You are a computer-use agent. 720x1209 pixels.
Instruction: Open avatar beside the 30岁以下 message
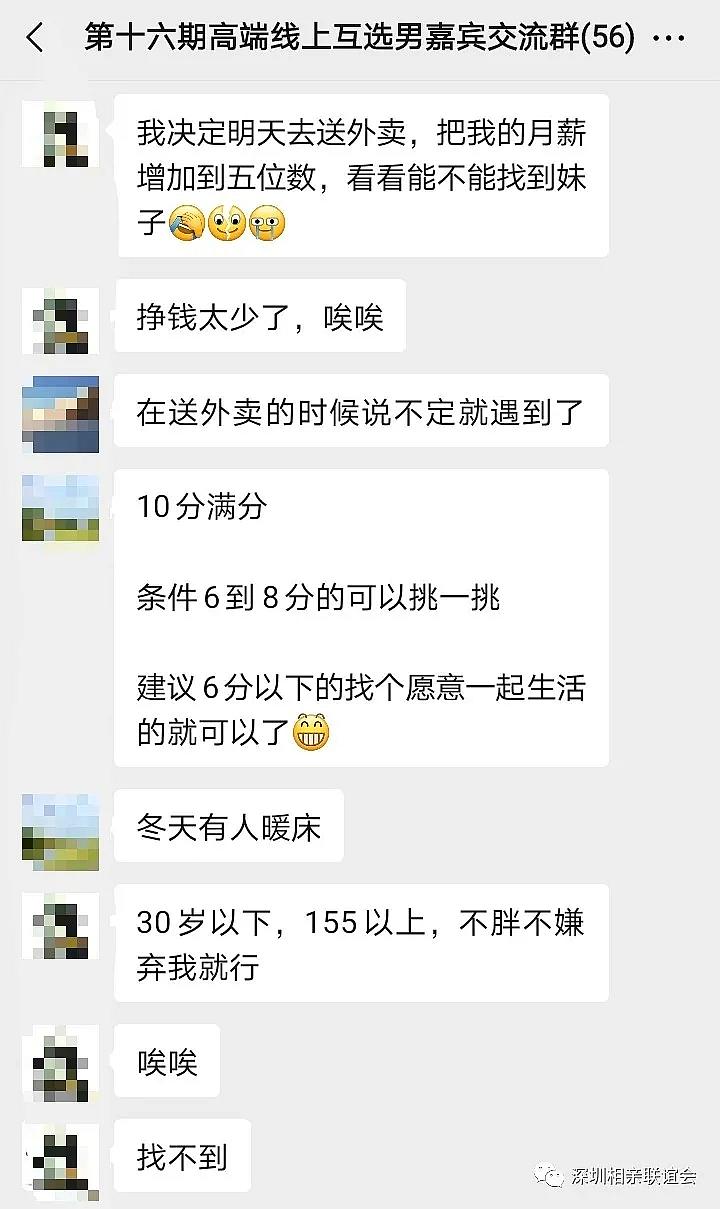pyautogui.click(x=60, y=923)
